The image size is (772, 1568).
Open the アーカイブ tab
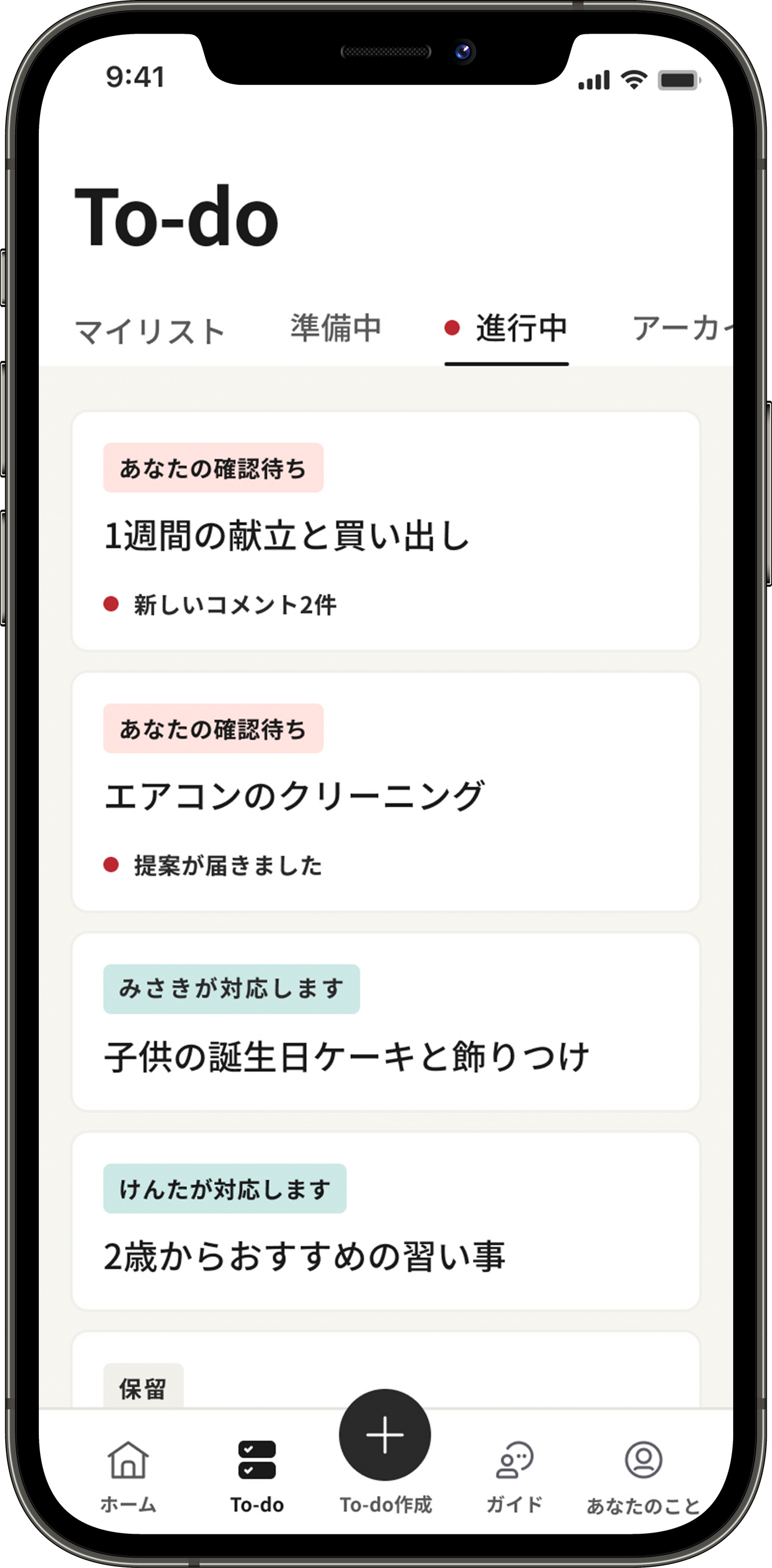pos(681,329)
